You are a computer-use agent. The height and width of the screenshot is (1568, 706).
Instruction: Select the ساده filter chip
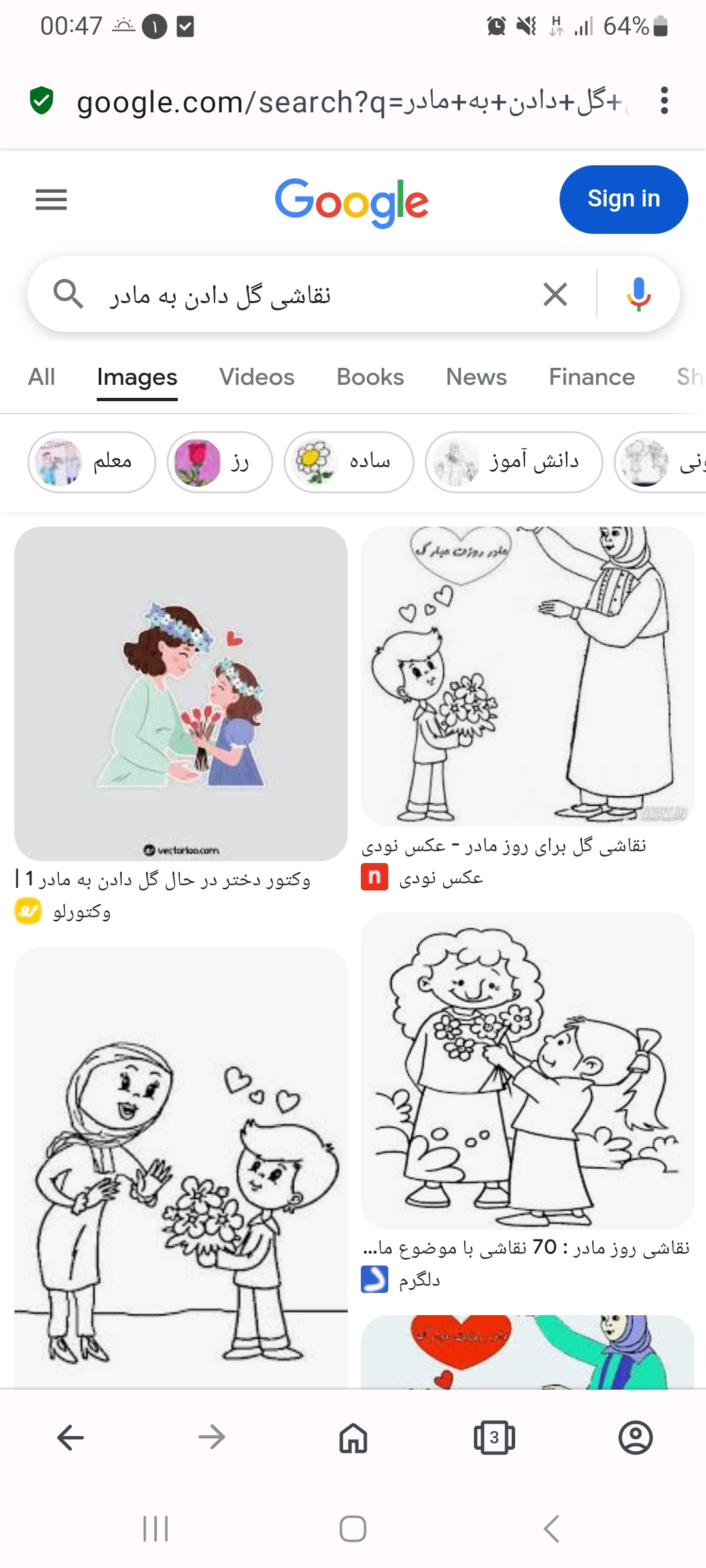[348, 462]
